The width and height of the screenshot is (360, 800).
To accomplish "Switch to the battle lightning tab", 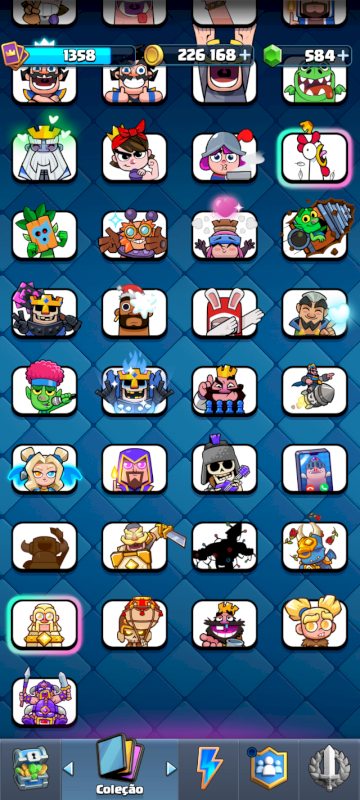I will coord(210,767).
